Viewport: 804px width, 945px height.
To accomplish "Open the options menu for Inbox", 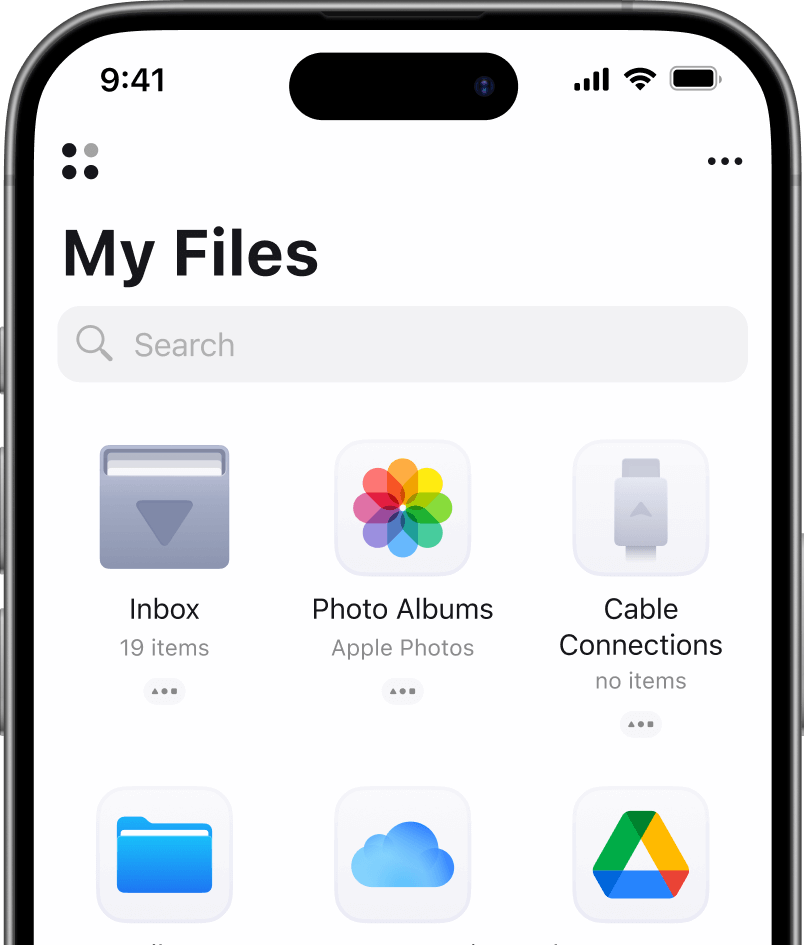I will (164, 691).
